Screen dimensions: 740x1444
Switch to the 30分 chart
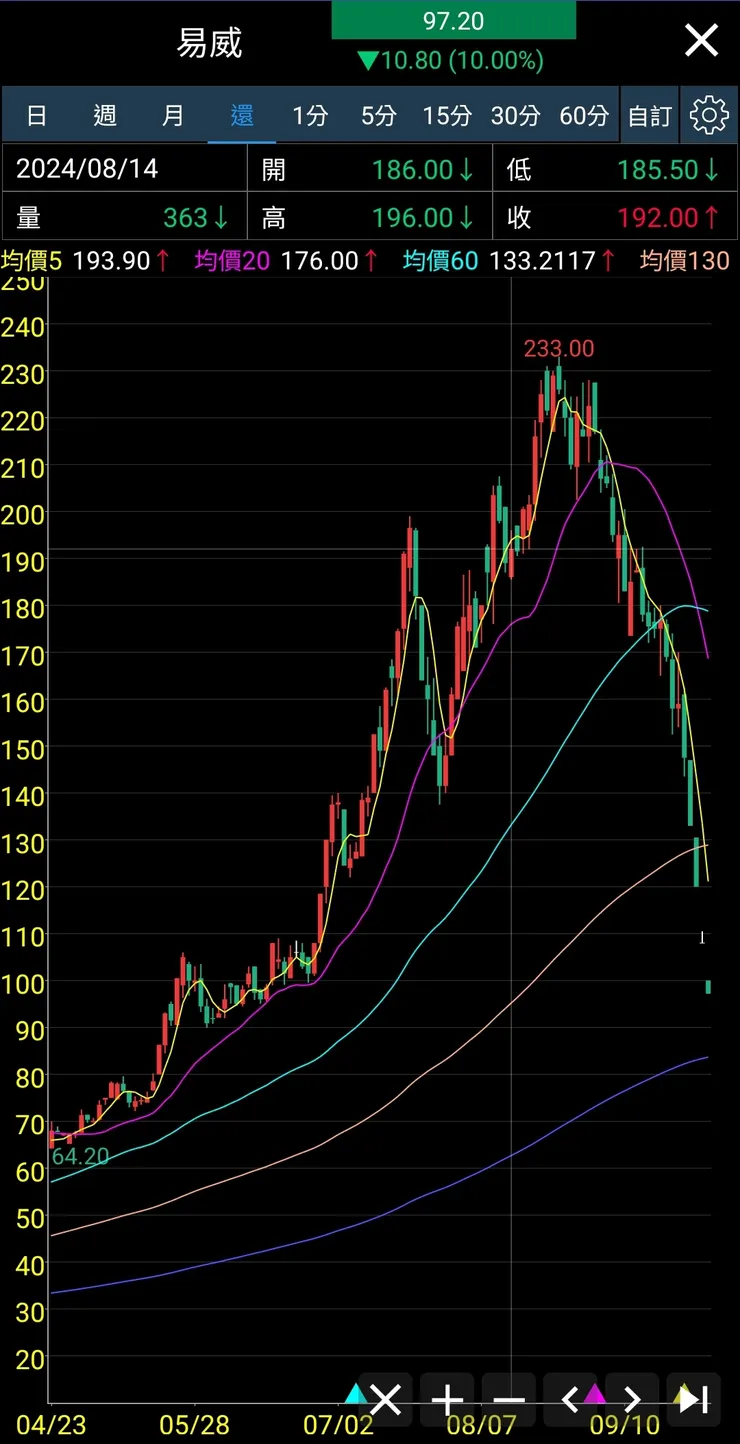click(515, 116)
